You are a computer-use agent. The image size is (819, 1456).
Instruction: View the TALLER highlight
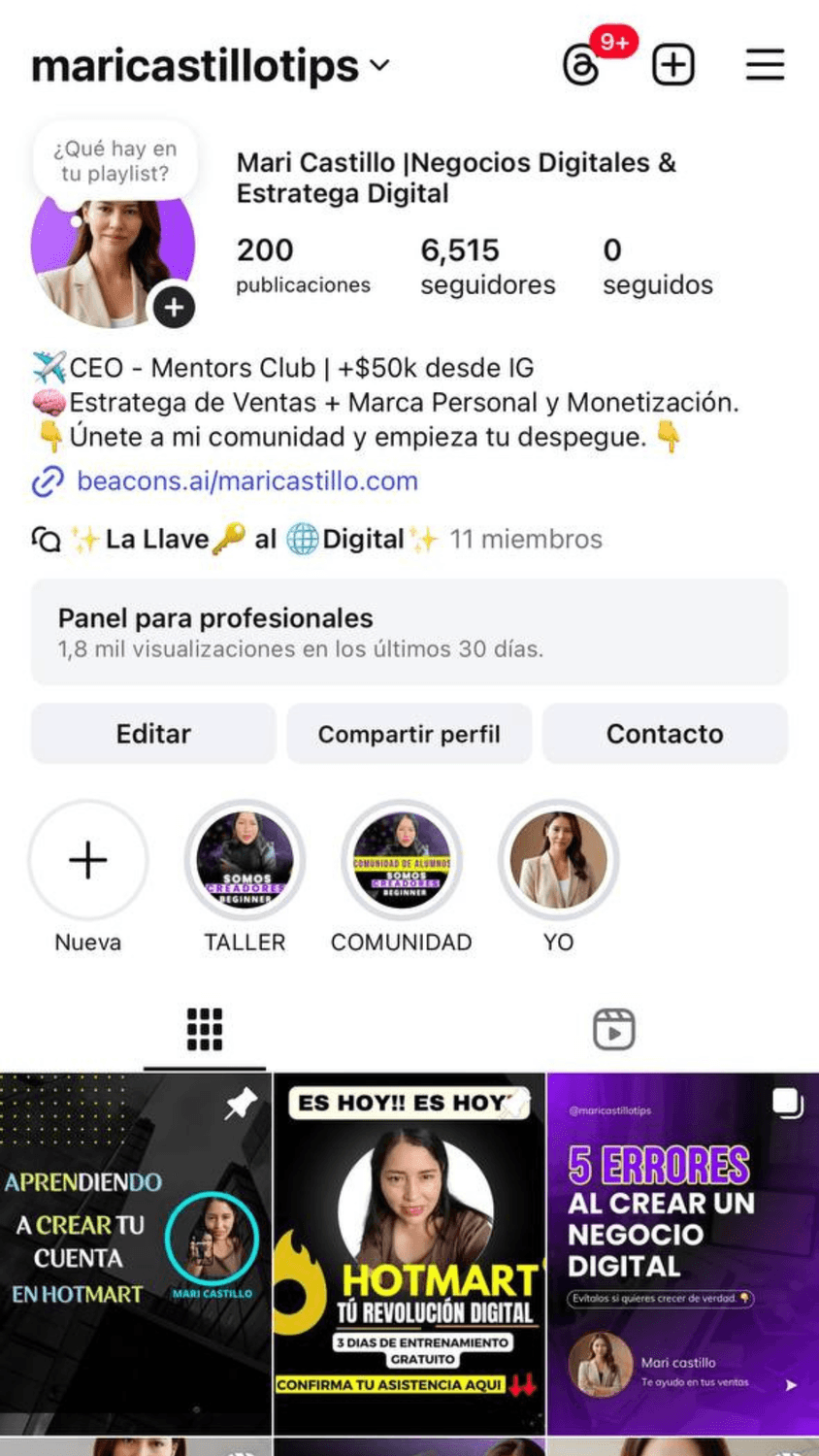tap(245, 860)
